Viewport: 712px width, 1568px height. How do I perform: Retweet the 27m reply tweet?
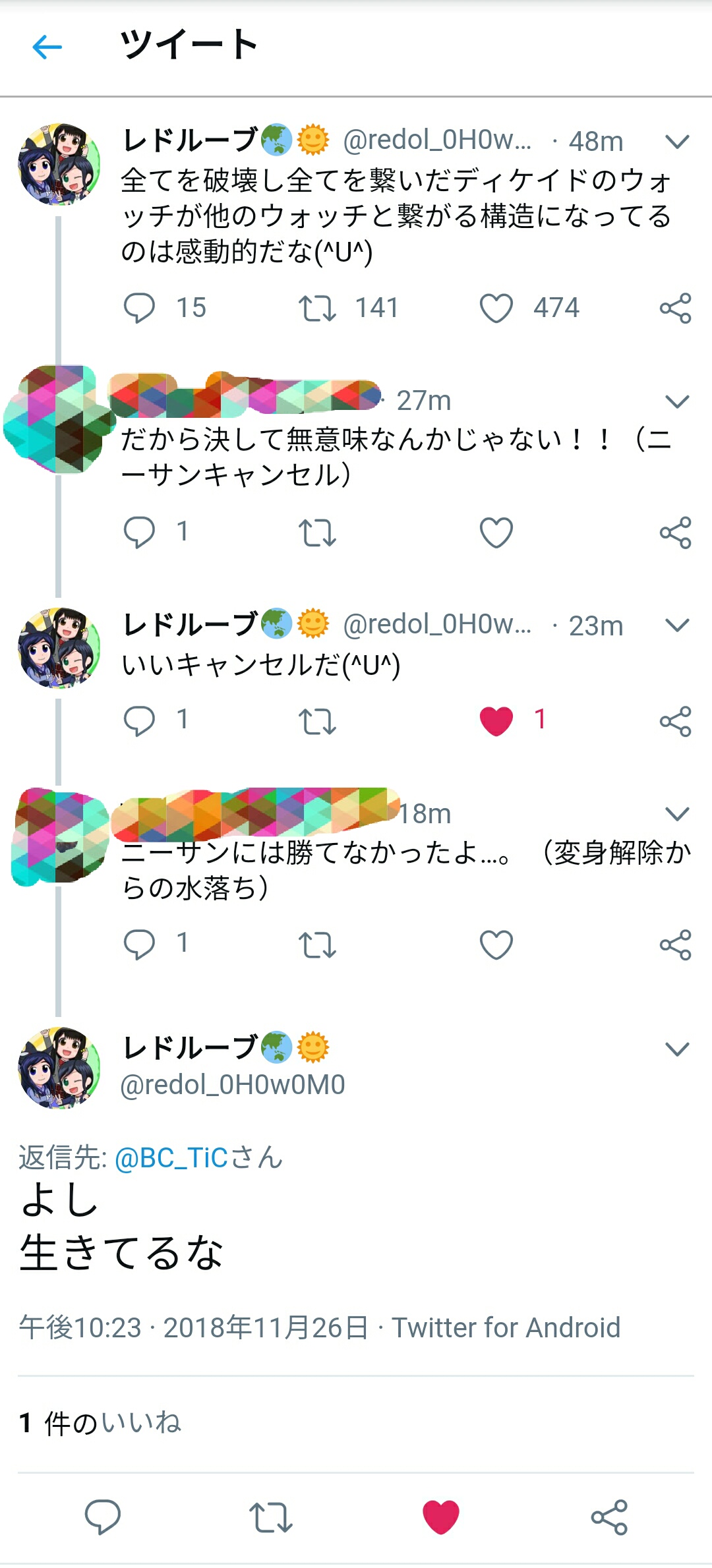pos(317,533)
